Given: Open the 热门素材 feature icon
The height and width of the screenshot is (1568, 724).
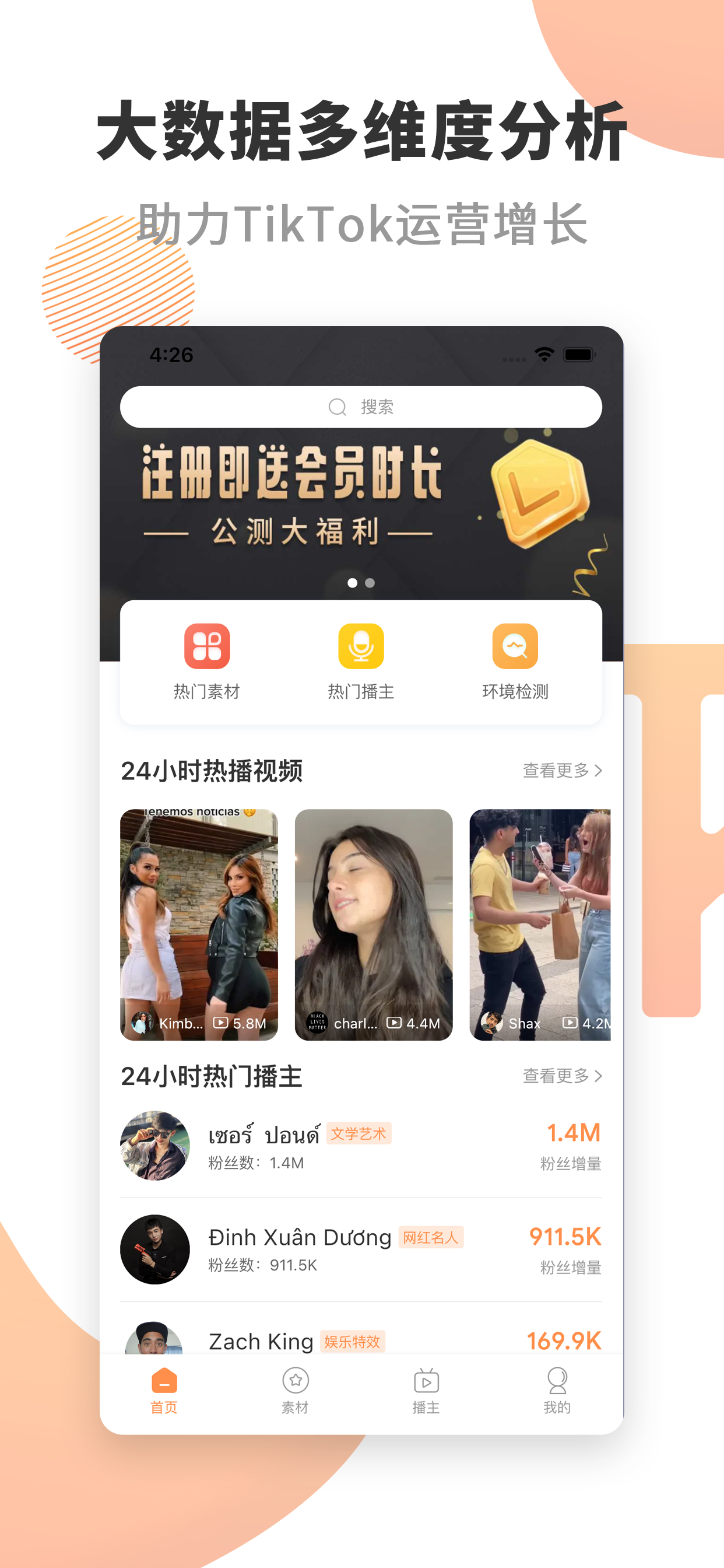Looking at the screenshot, I should click(x=207, y=647).
